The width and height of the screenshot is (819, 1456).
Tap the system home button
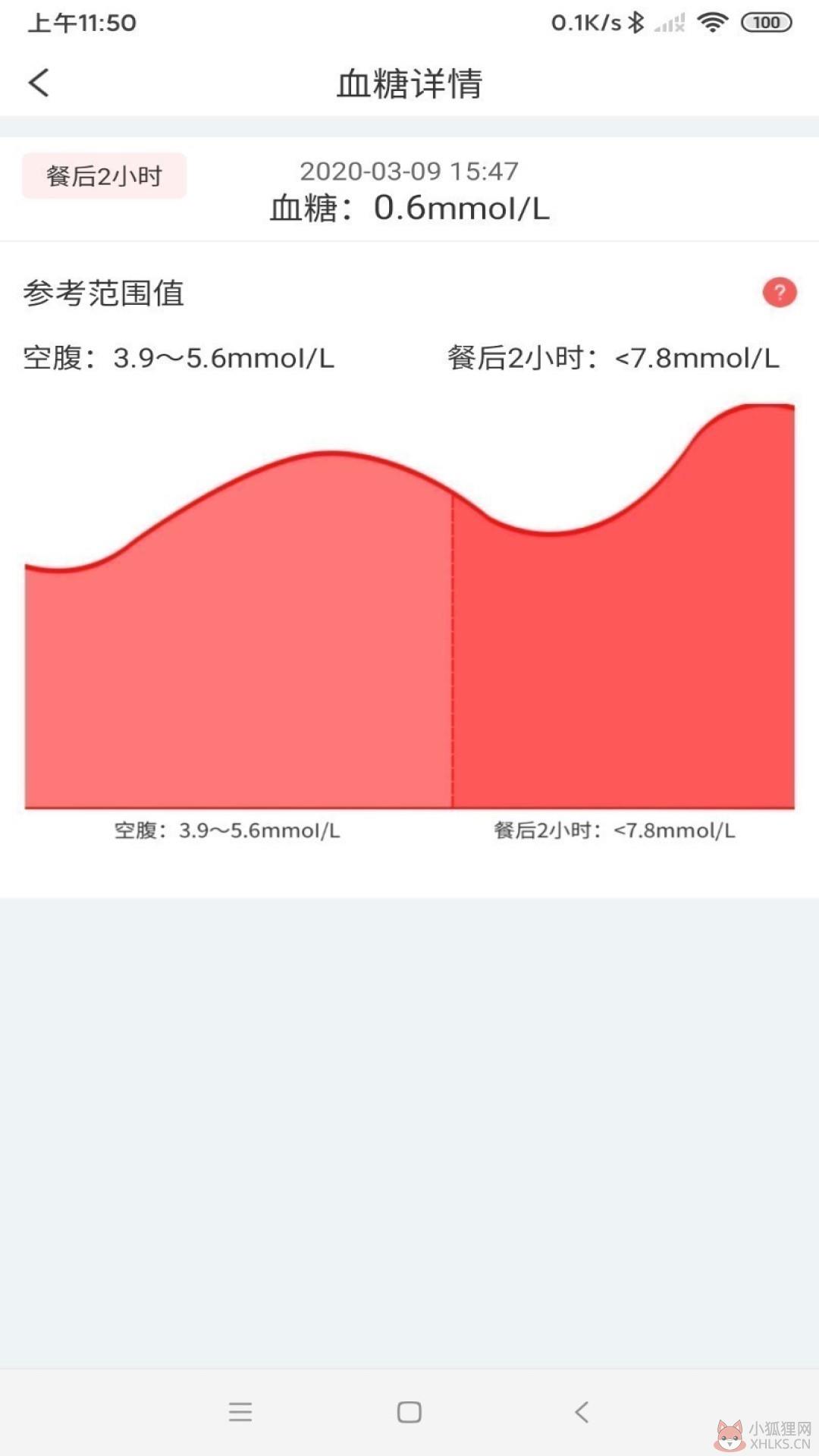(409, 1412)
